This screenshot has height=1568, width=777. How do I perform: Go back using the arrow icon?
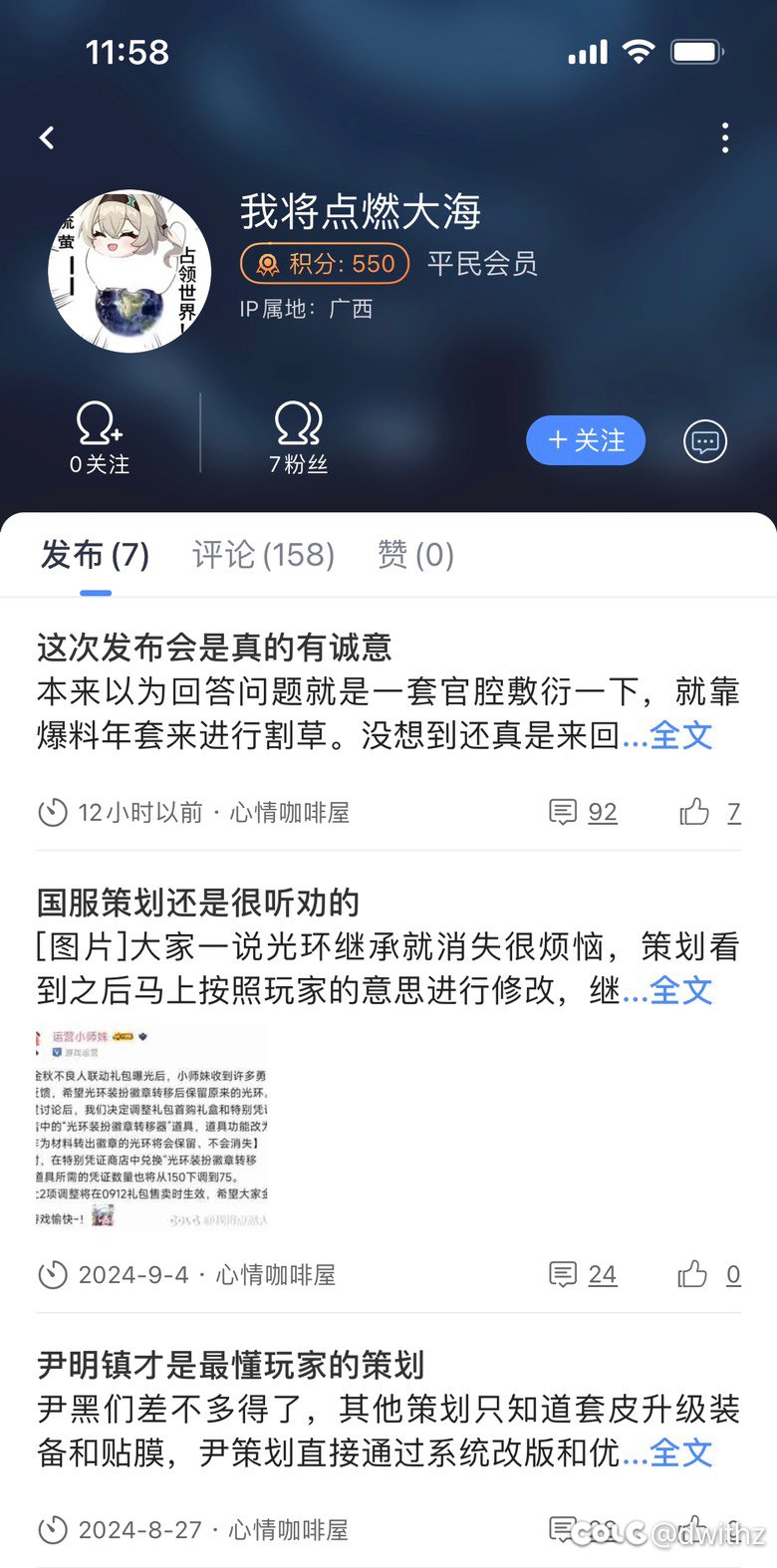[47, 137]
